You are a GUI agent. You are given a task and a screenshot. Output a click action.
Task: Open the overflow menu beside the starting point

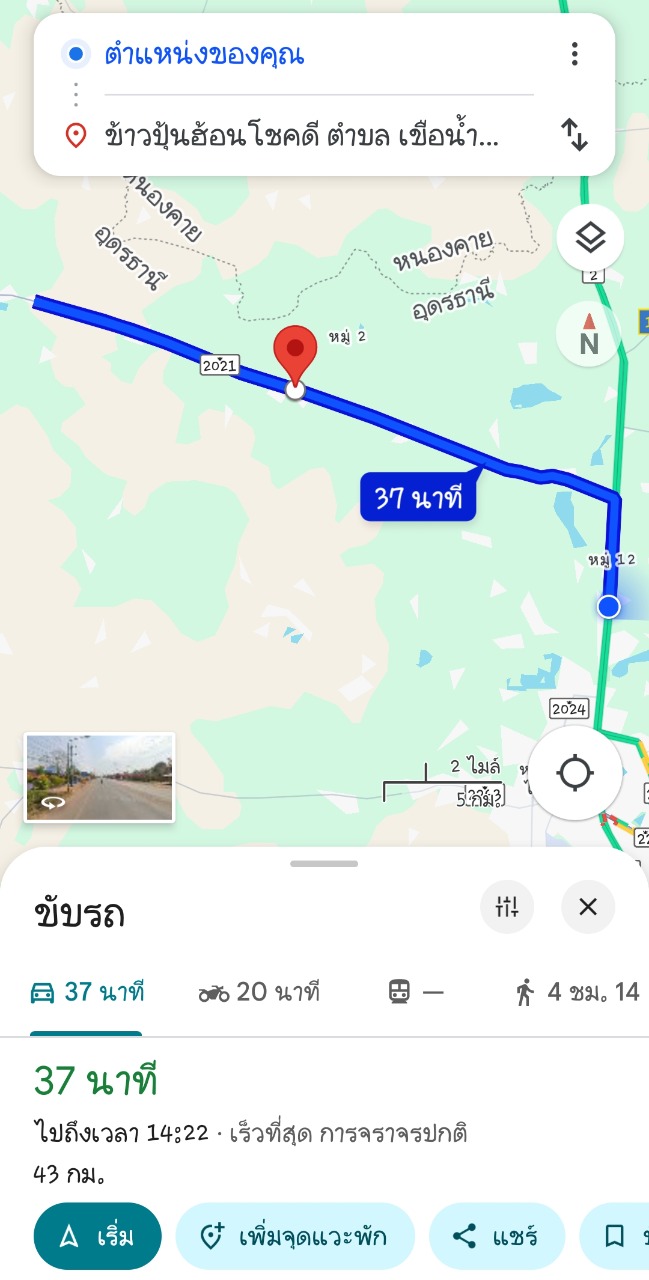point(574,54)
